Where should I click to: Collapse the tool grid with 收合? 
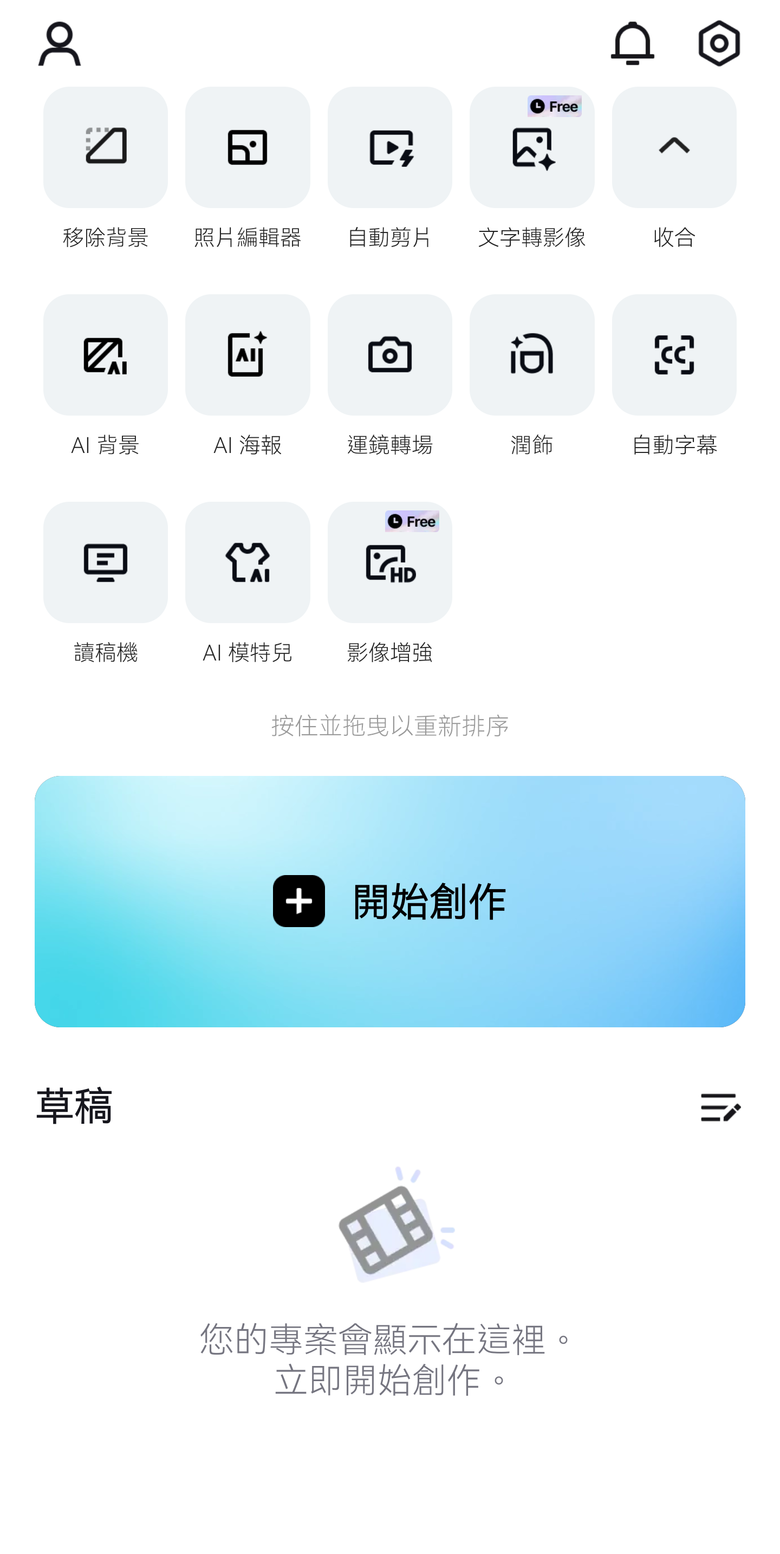[x=673, y=148]
